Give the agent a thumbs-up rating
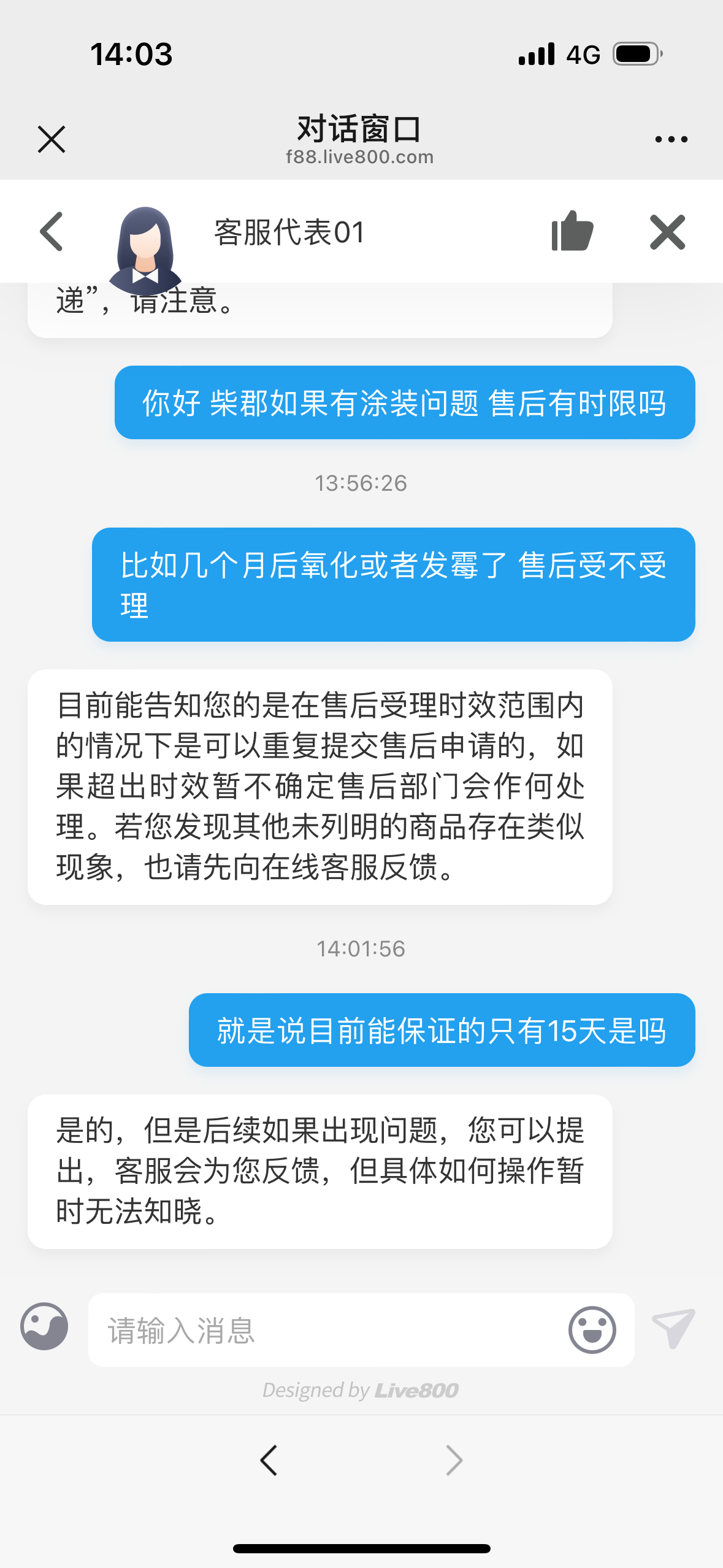723x1568 pixels. 572,232
